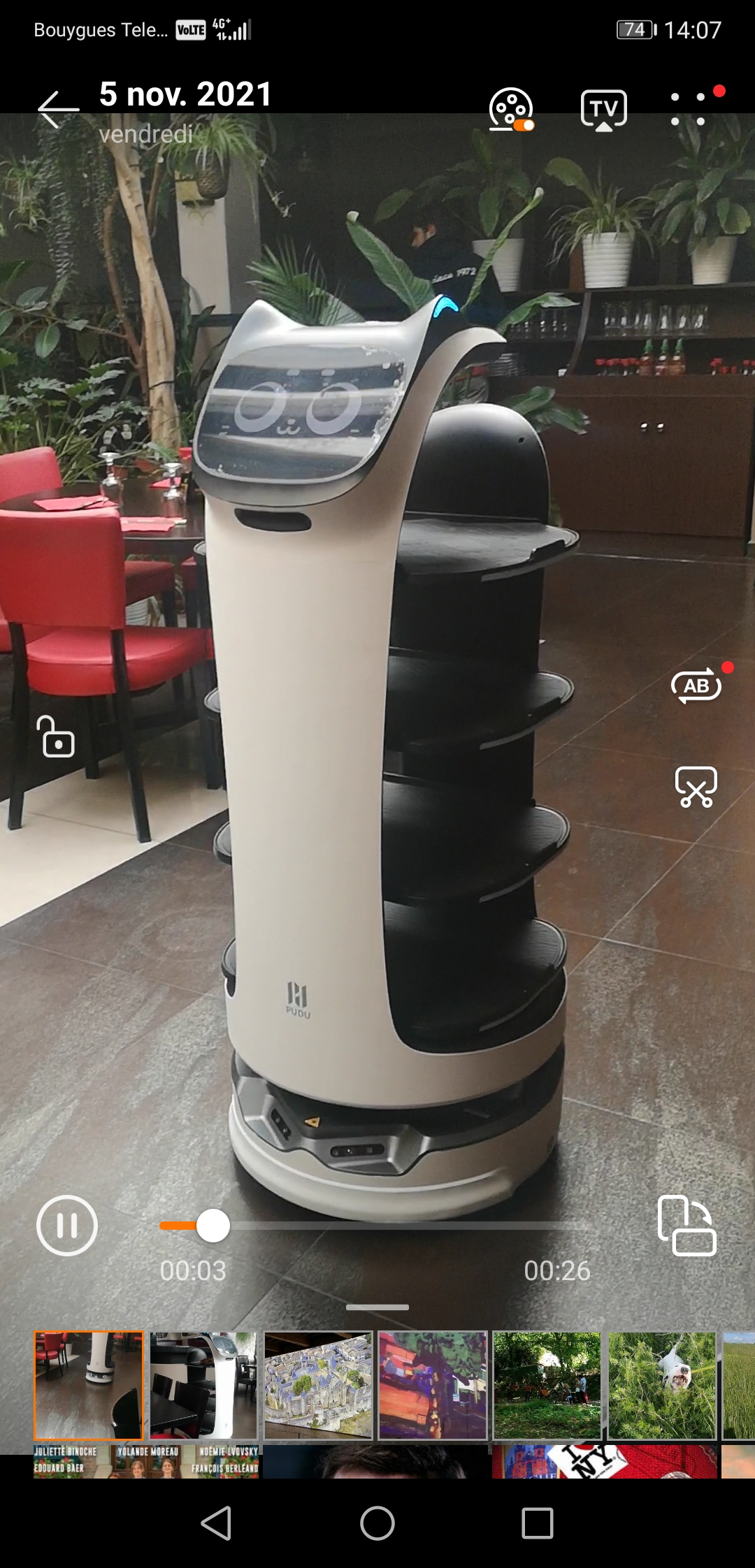Toggle the screen lock icon

point(56,736)
